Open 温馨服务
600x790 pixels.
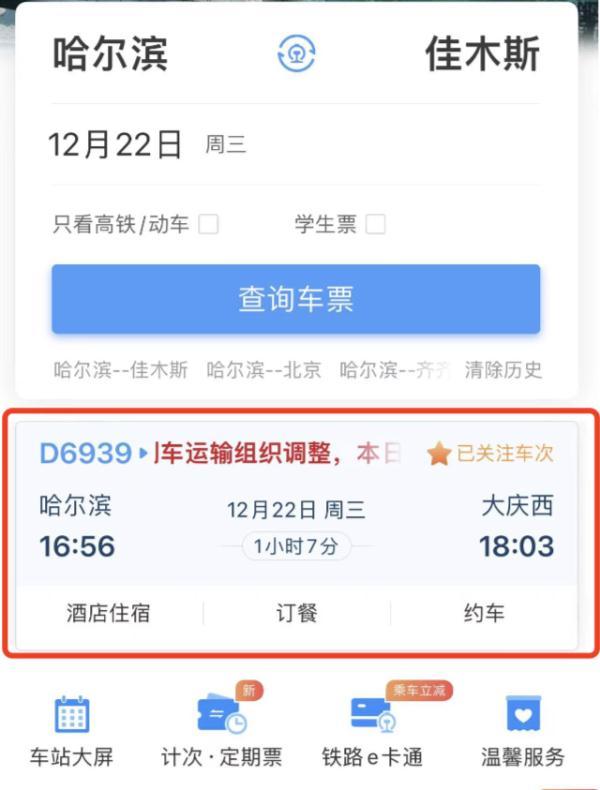[523, 732]
